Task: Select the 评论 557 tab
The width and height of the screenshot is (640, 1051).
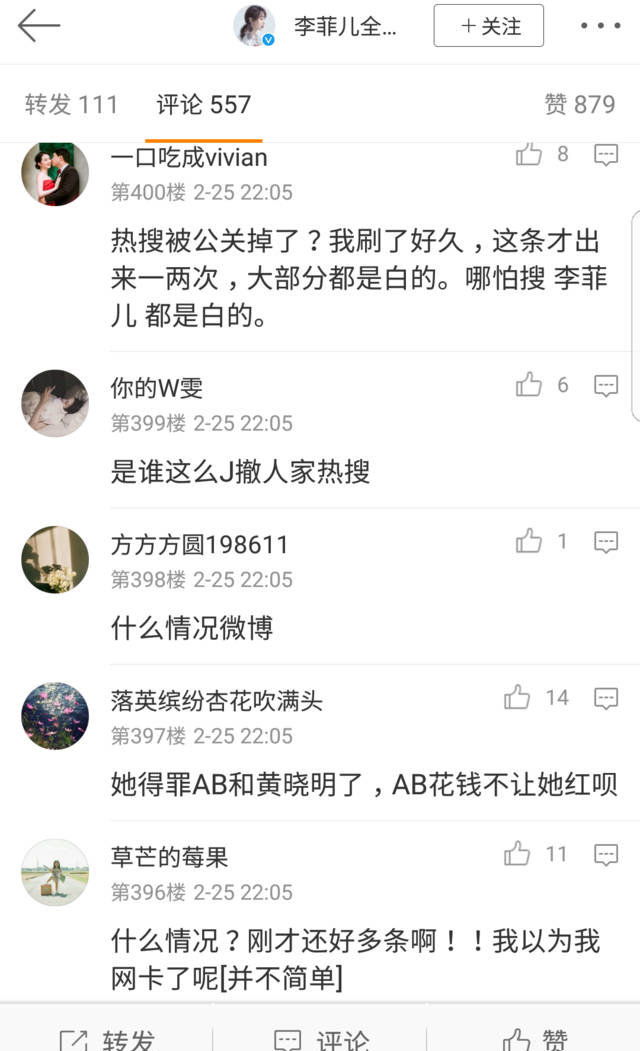Action: point(203,104)
